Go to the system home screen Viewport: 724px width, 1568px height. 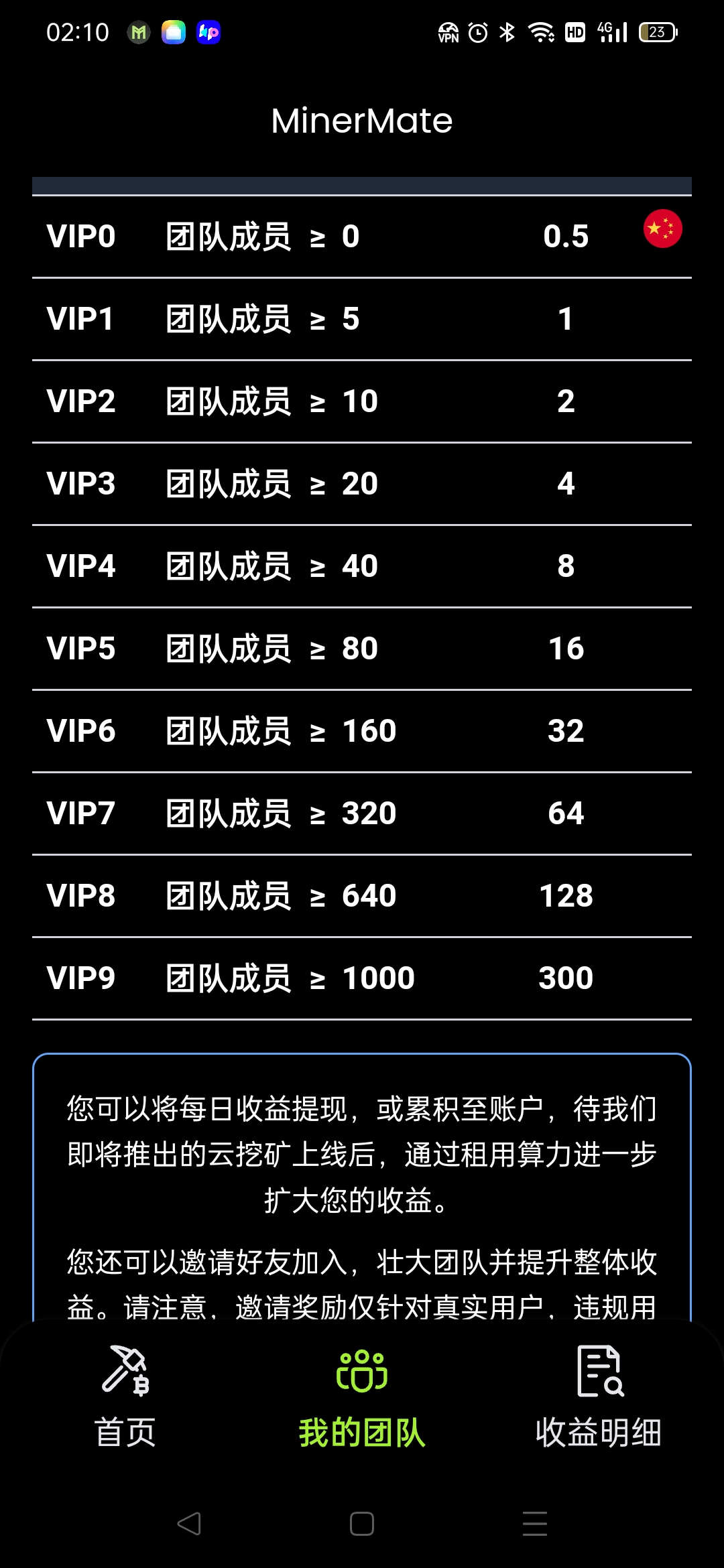(x=362, y=1524)
